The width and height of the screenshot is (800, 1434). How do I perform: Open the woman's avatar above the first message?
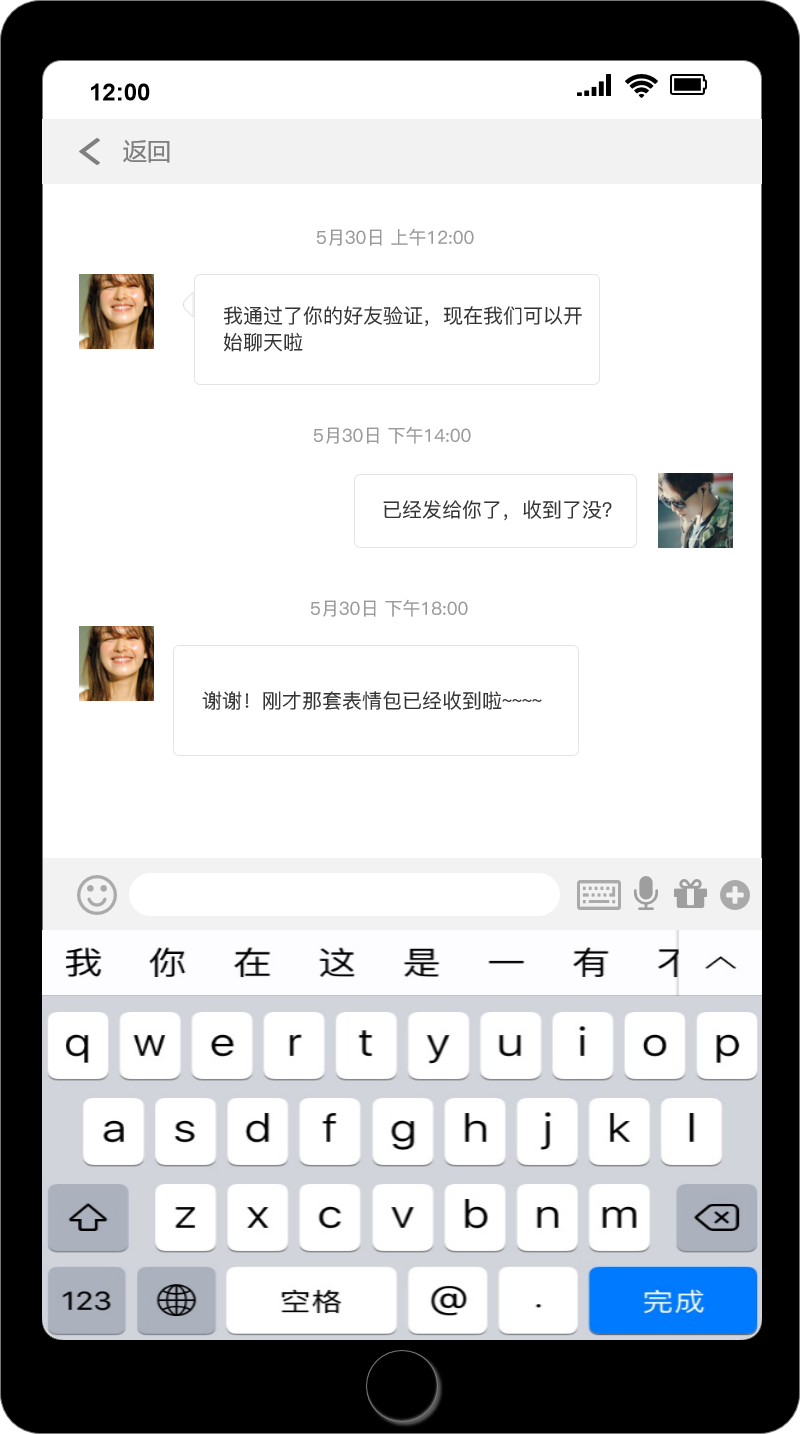[116, 311]
